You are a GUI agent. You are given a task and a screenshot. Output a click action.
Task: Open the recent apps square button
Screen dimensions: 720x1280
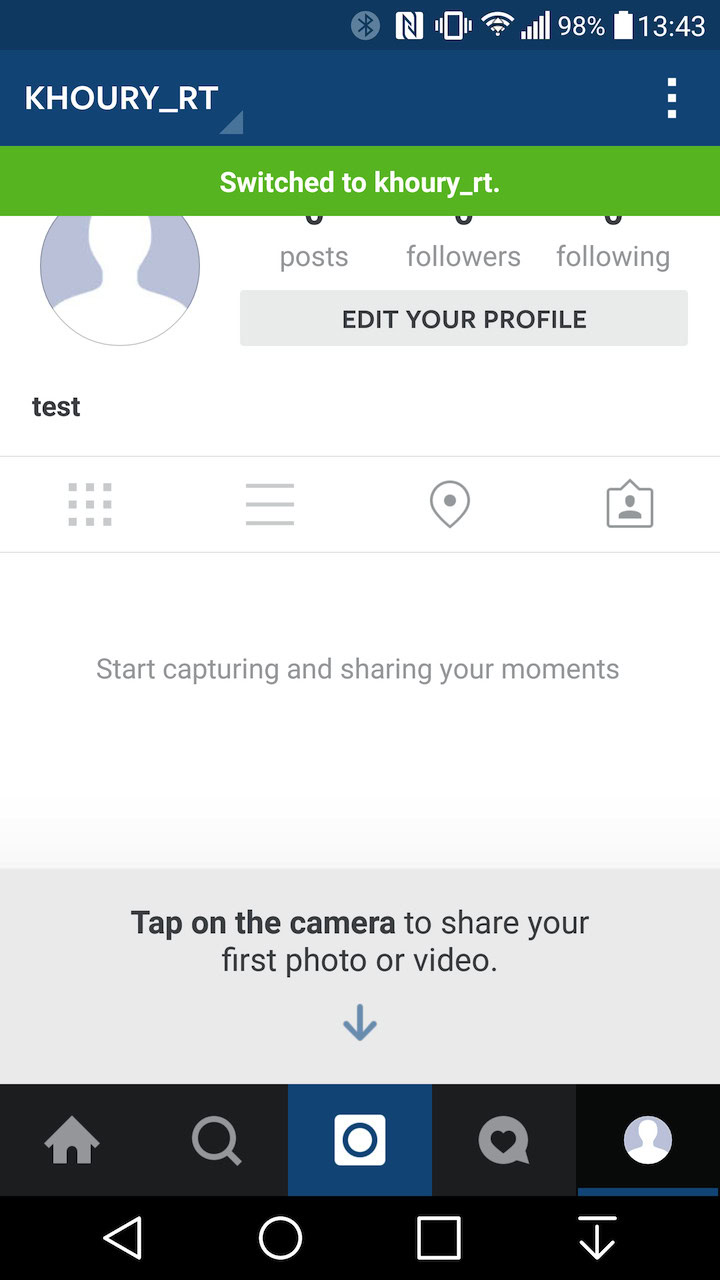click(x=438, y=1238)
